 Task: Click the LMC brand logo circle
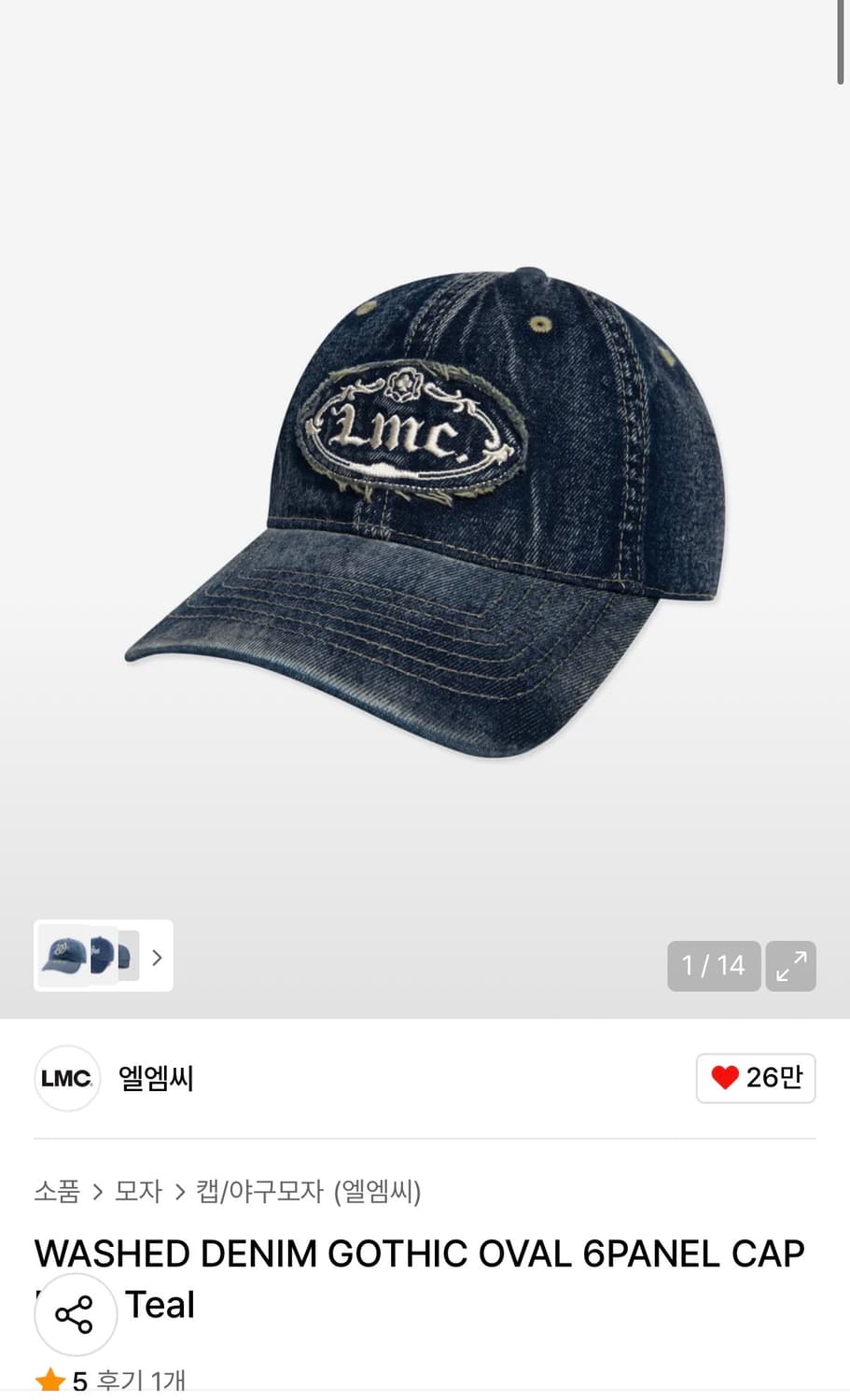click(x=66, y=1078)
